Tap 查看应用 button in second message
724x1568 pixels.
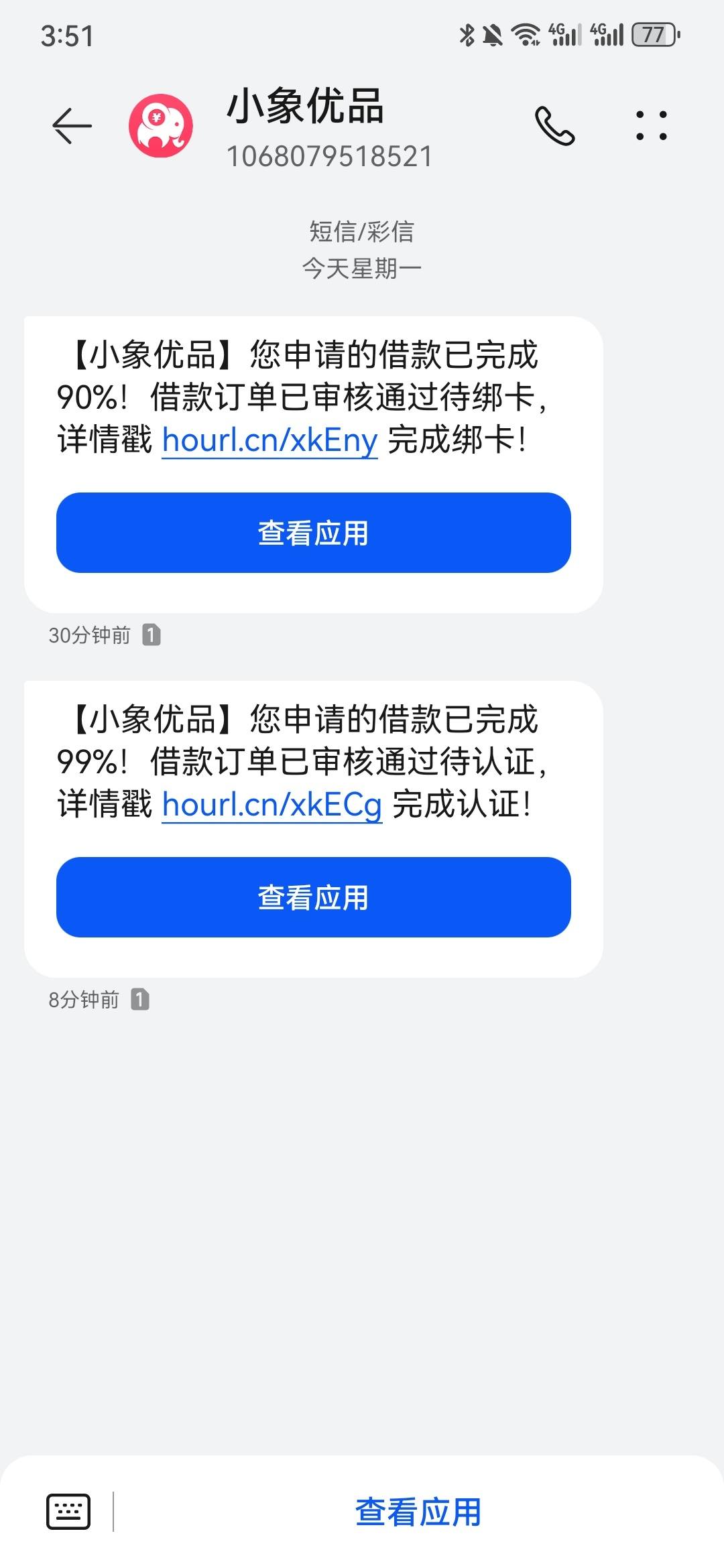[x=312, y=897]
